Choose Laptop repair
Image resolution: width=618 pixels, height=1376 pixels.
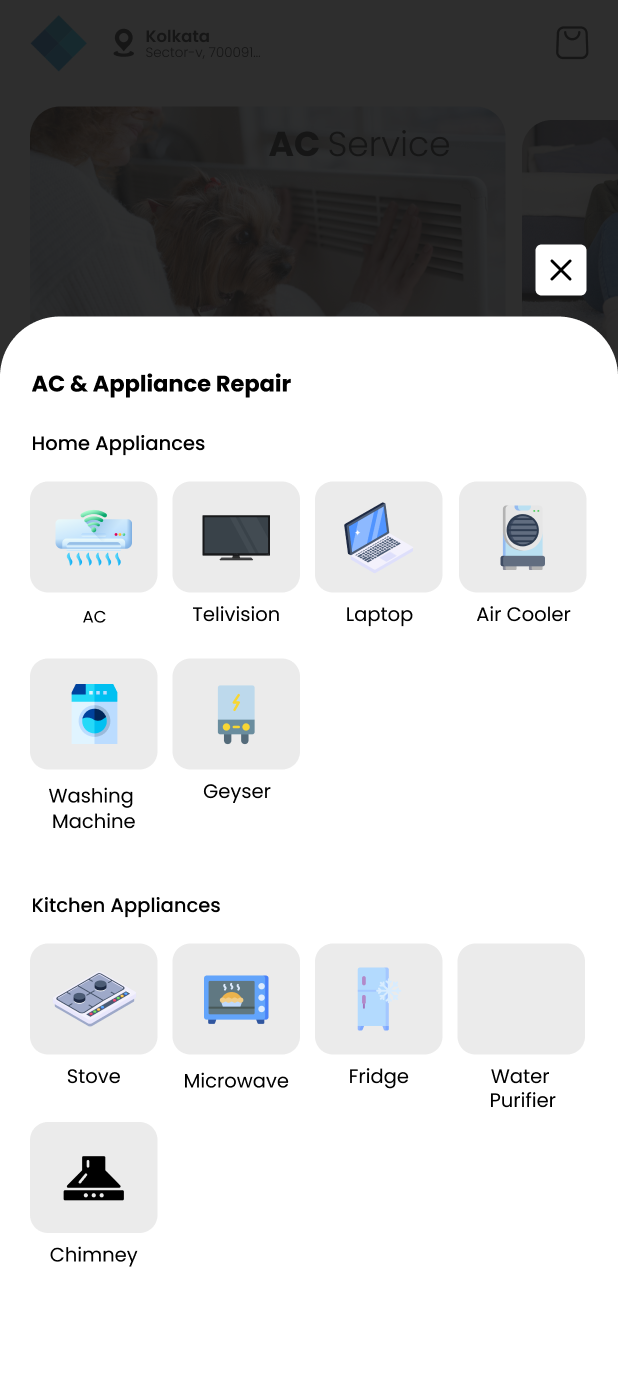click(x=379, y=537)
